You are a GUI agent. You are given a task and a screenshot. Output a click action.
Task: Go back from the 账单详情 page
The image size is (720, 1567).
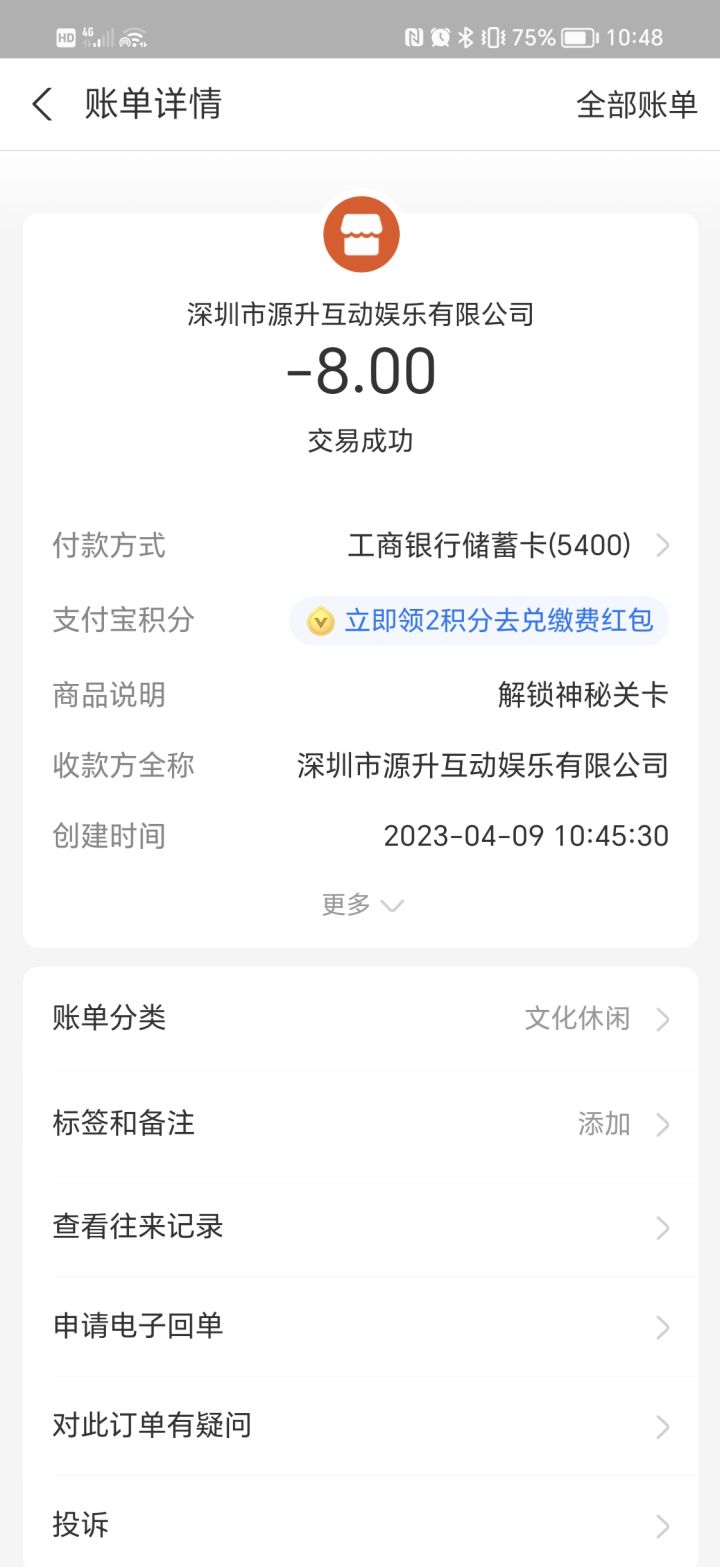42,104
